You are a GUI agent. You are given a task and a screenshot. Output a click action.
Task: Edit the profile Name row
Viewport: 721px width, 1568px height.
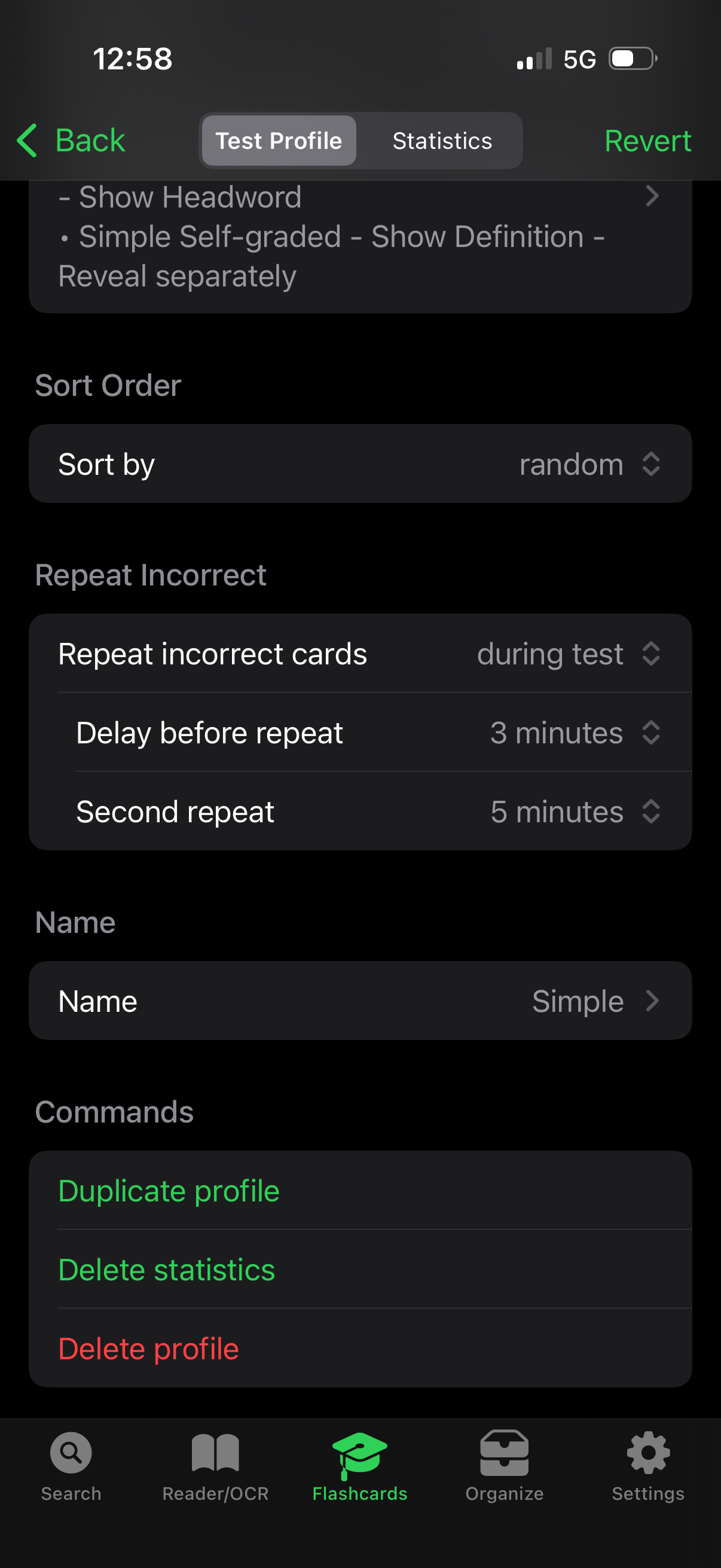tap(360, 1001)
